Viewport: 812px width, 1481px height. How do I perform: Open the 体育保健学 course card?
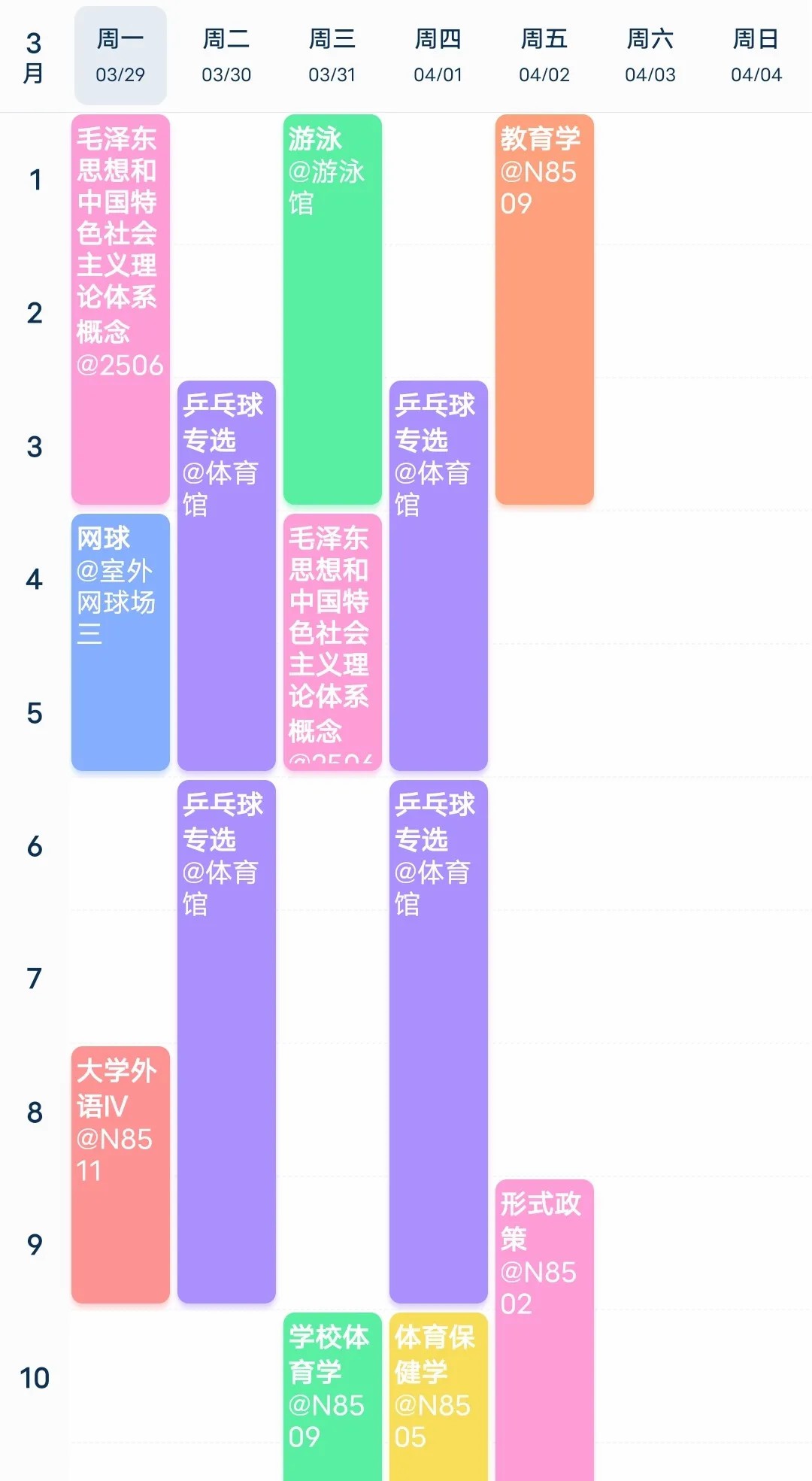click(438, 1397)
